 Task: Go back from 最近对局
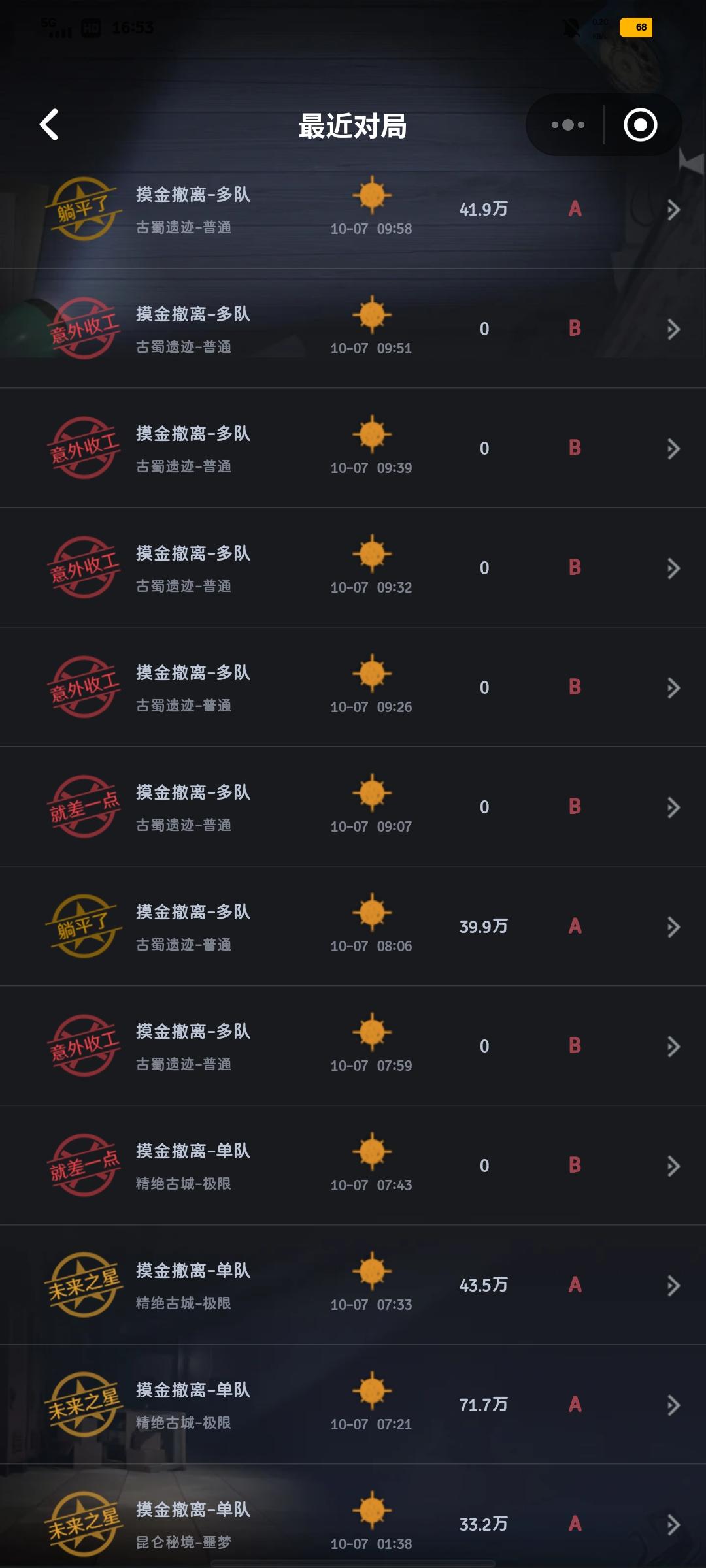50,125
